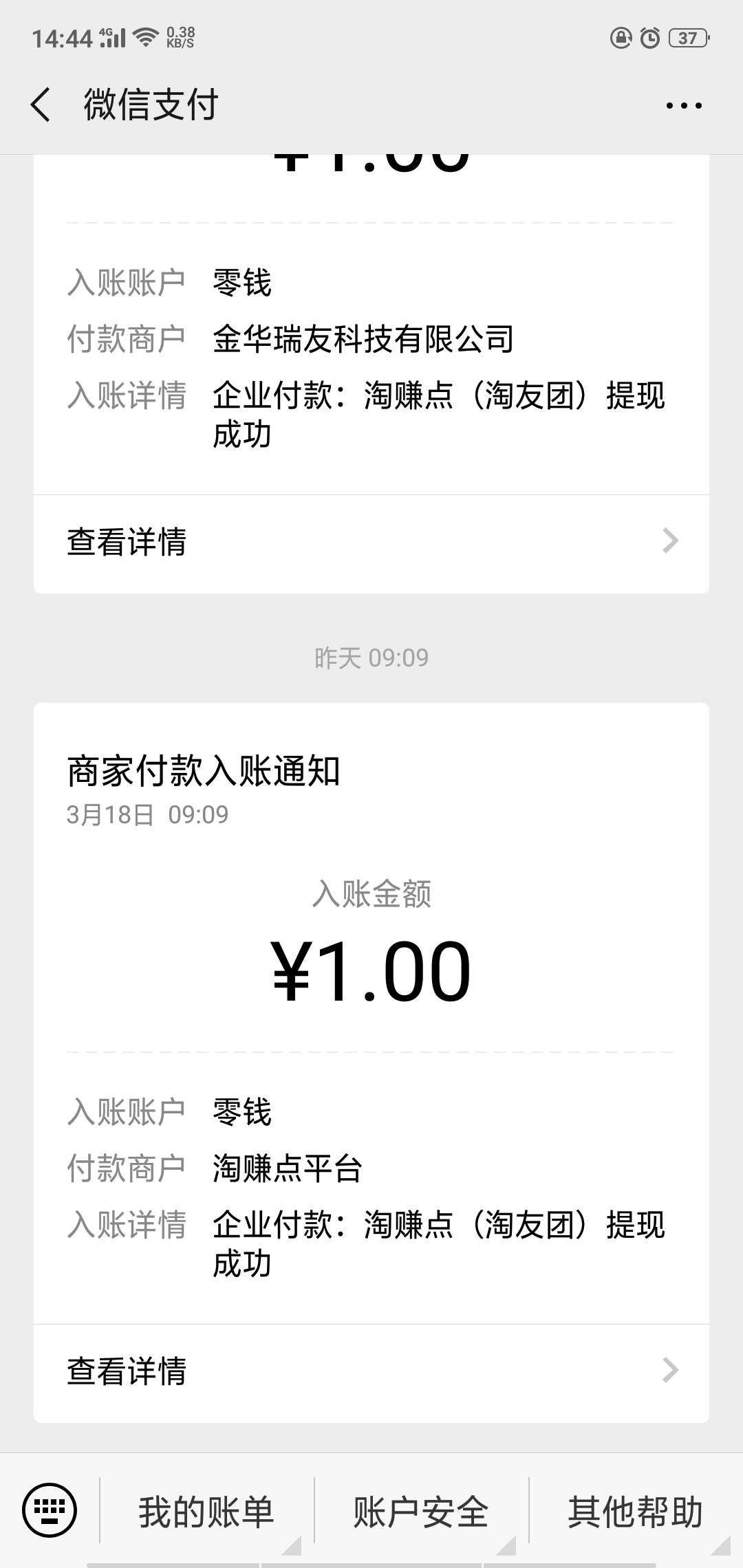This screenshot has width=743, height=1568.
Task: Open the 我的账单 menu
Action: click(x=206, y=1512)
